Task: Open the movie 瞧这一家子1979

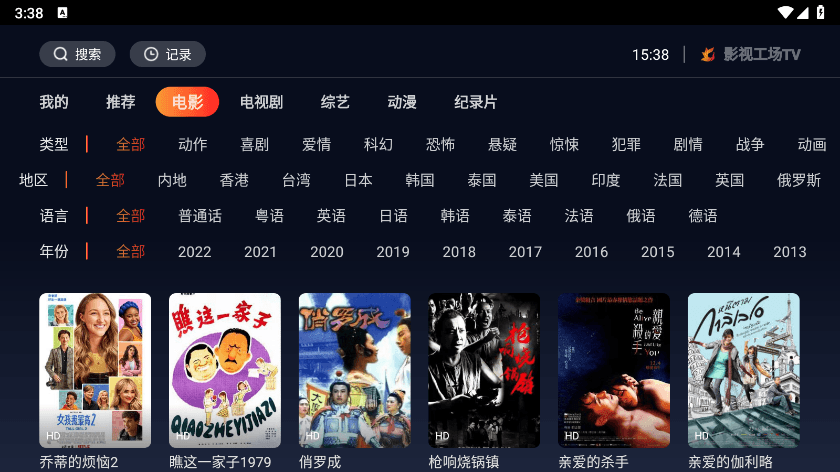Action: [225, 370]
